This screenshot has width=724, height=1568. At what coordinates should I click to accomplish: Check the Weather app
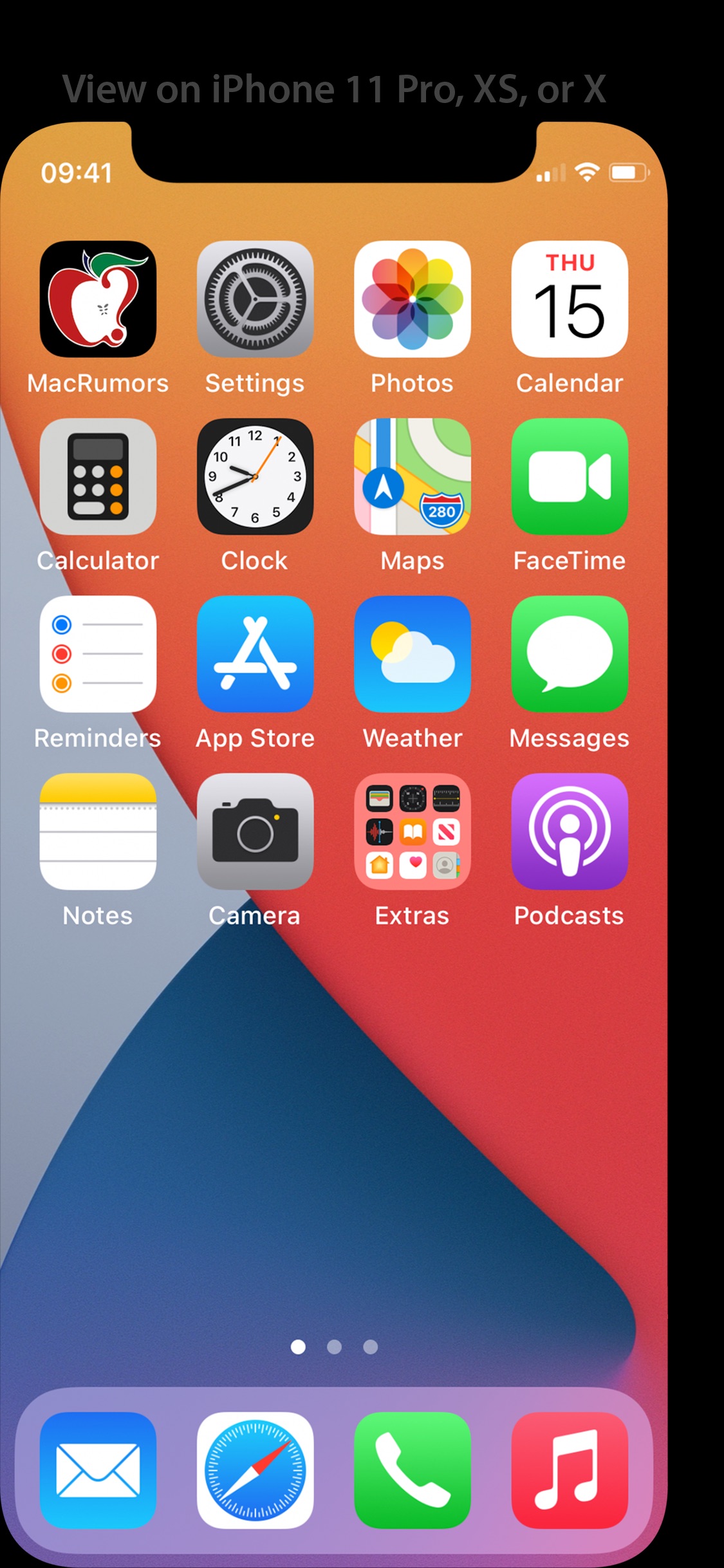point(413,654)
